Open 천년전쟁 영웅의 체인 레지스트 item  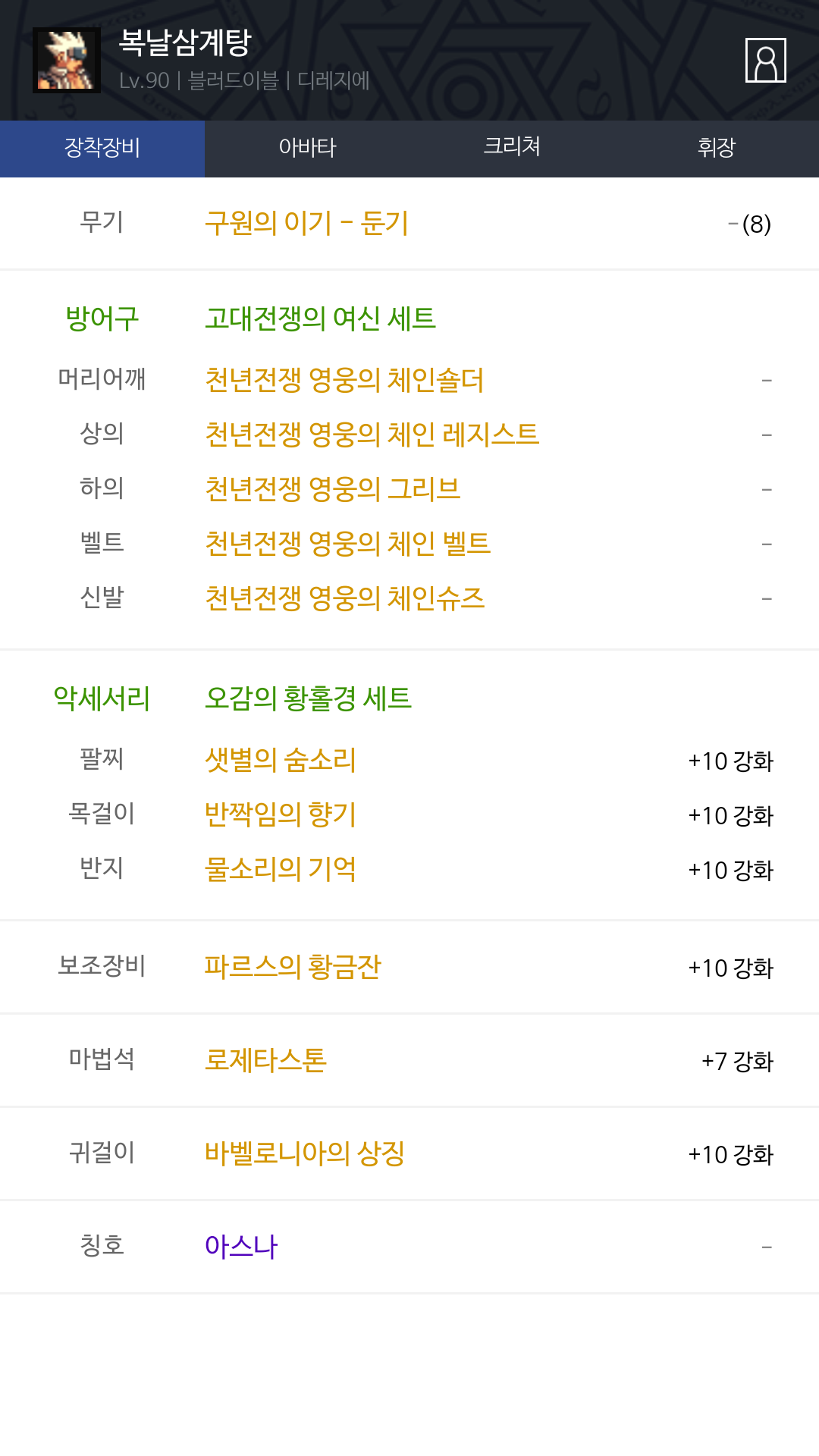pos(372,435)
